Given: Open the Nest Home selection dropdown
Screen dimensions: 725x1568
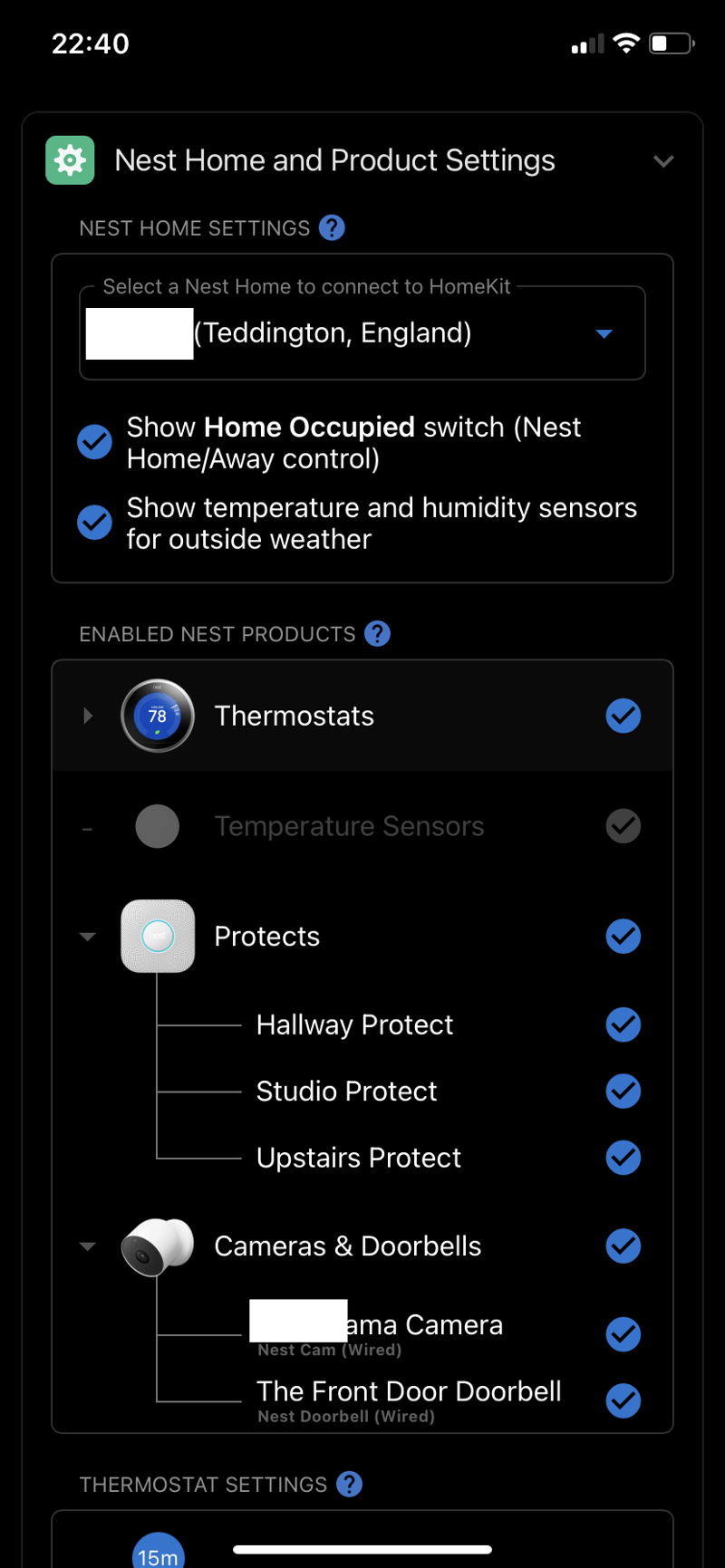Looking at the screenshot, I should click(603, 332).
